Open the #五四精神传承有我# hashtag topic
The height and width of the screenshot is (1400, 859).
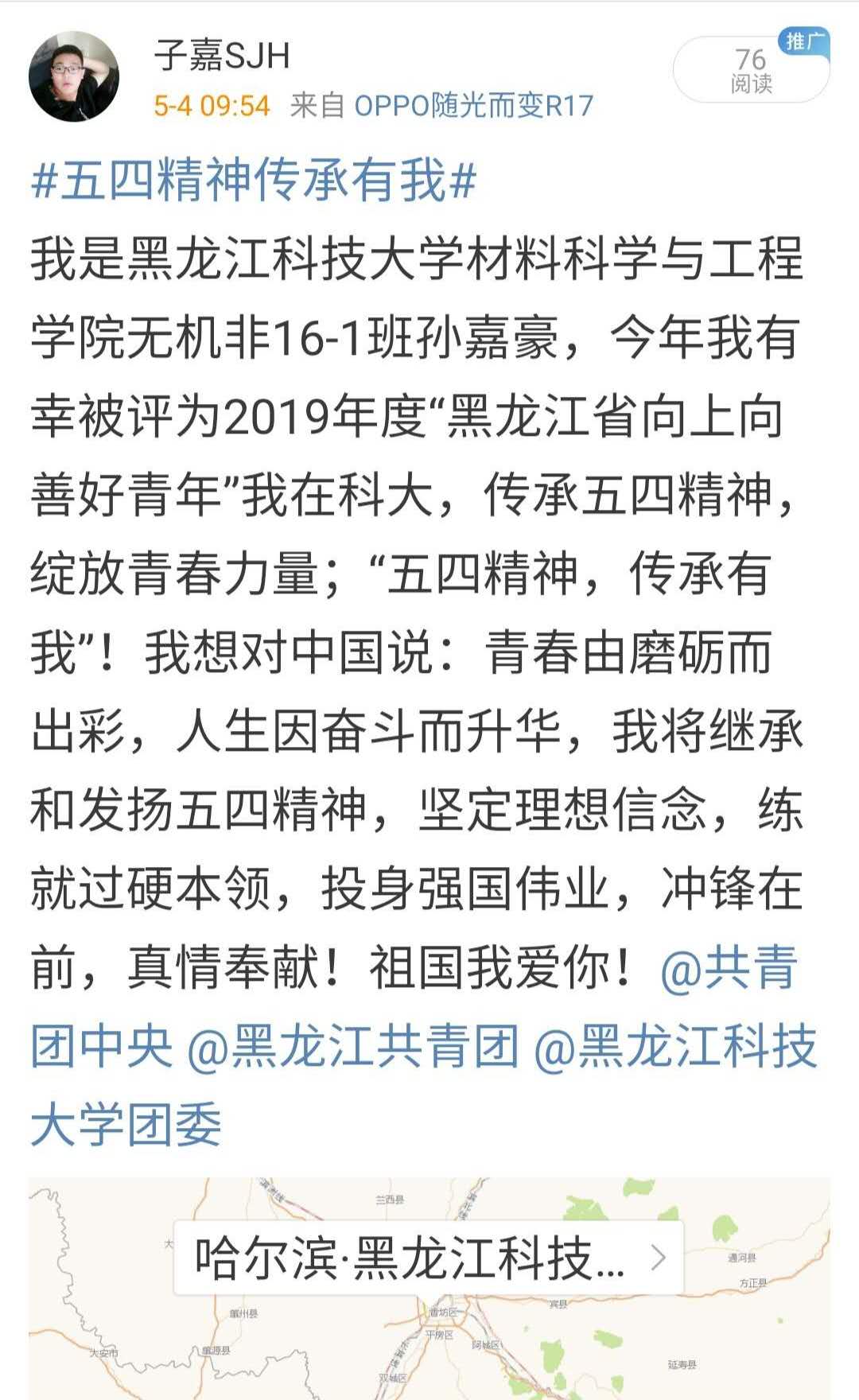click(x=253, y=181)
